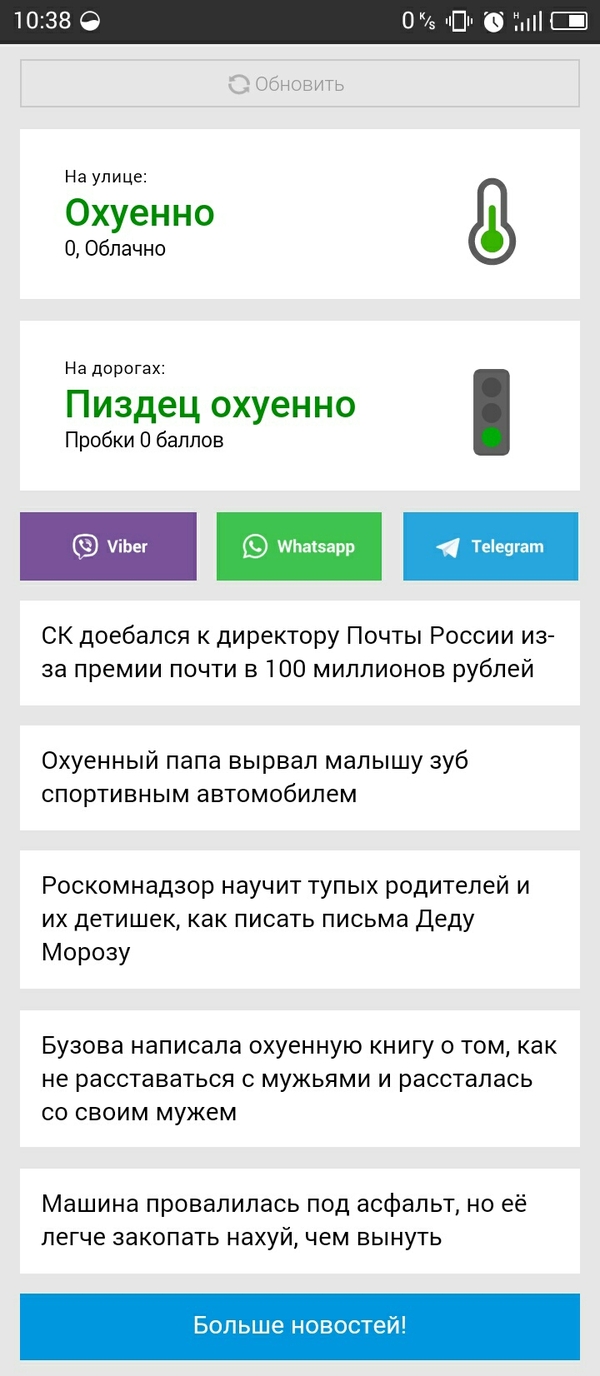Open the На дорогах traffic card
The image size is (600, 1376).
coord(299,405)
